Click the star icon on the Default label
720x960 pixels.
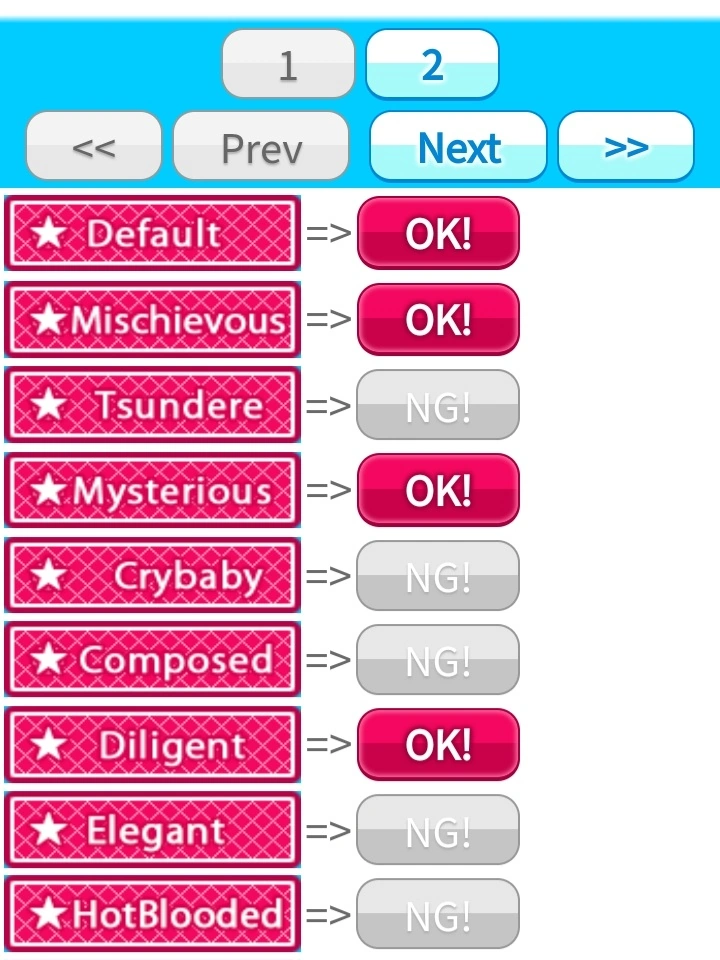pyautogui.click(x=49, y=233)
